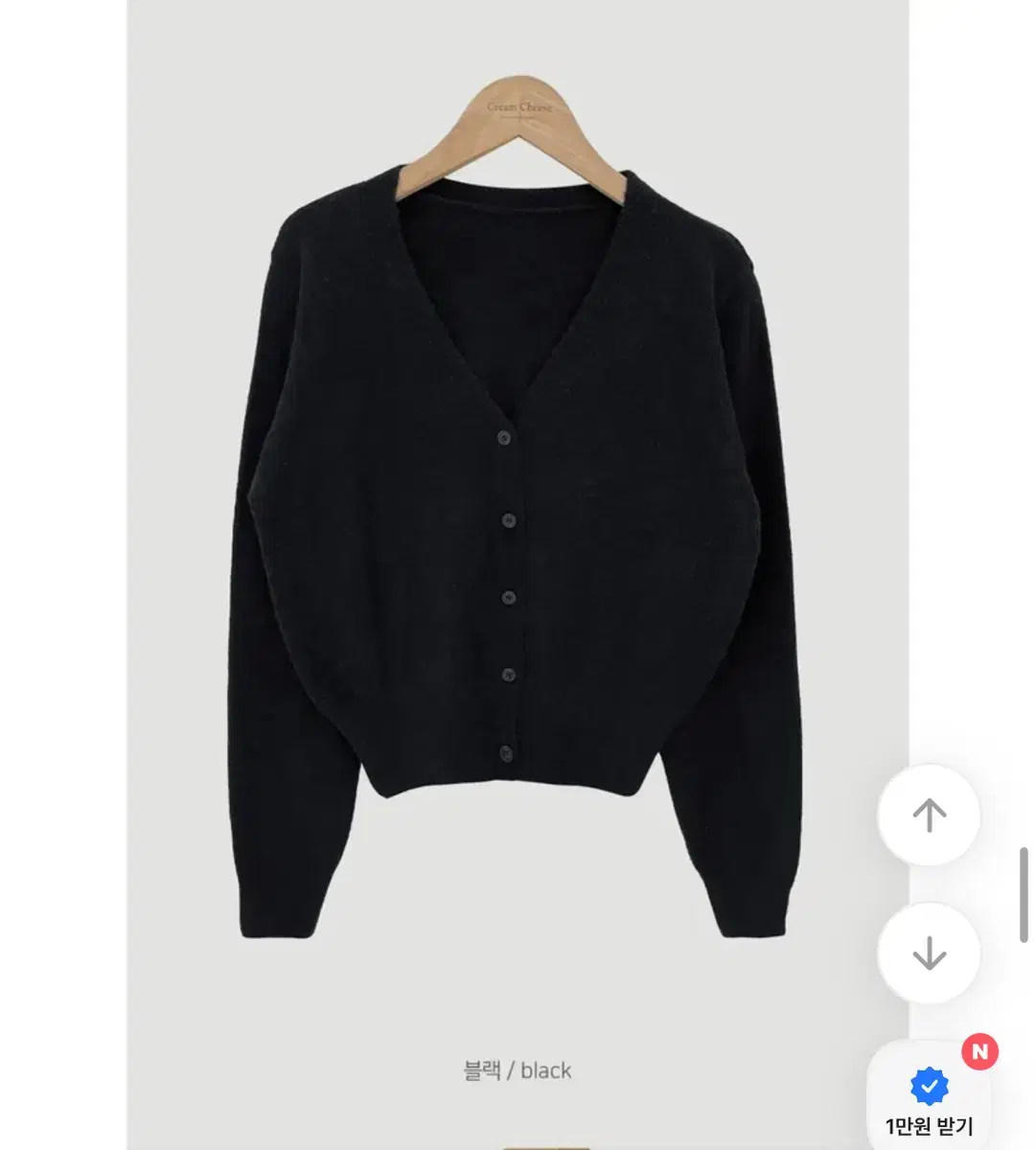Tap the partially visible image below the caption
This screenshot has height=1150, width=1036.
tap(518, 1145)
